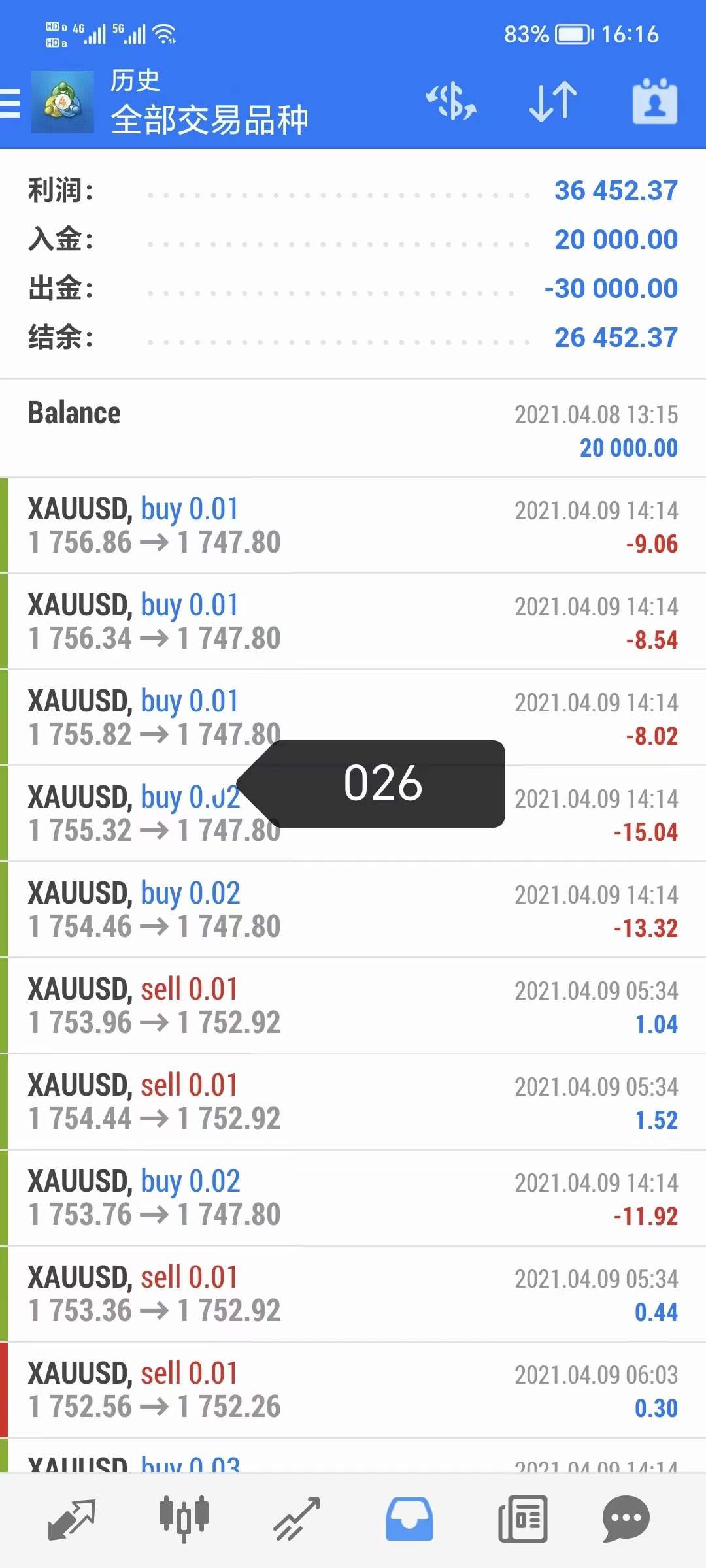Open the sell trade opened at 1 753.96
Image resolution: width=706 pixels, height=1568 pixels.
point(353,1006)
